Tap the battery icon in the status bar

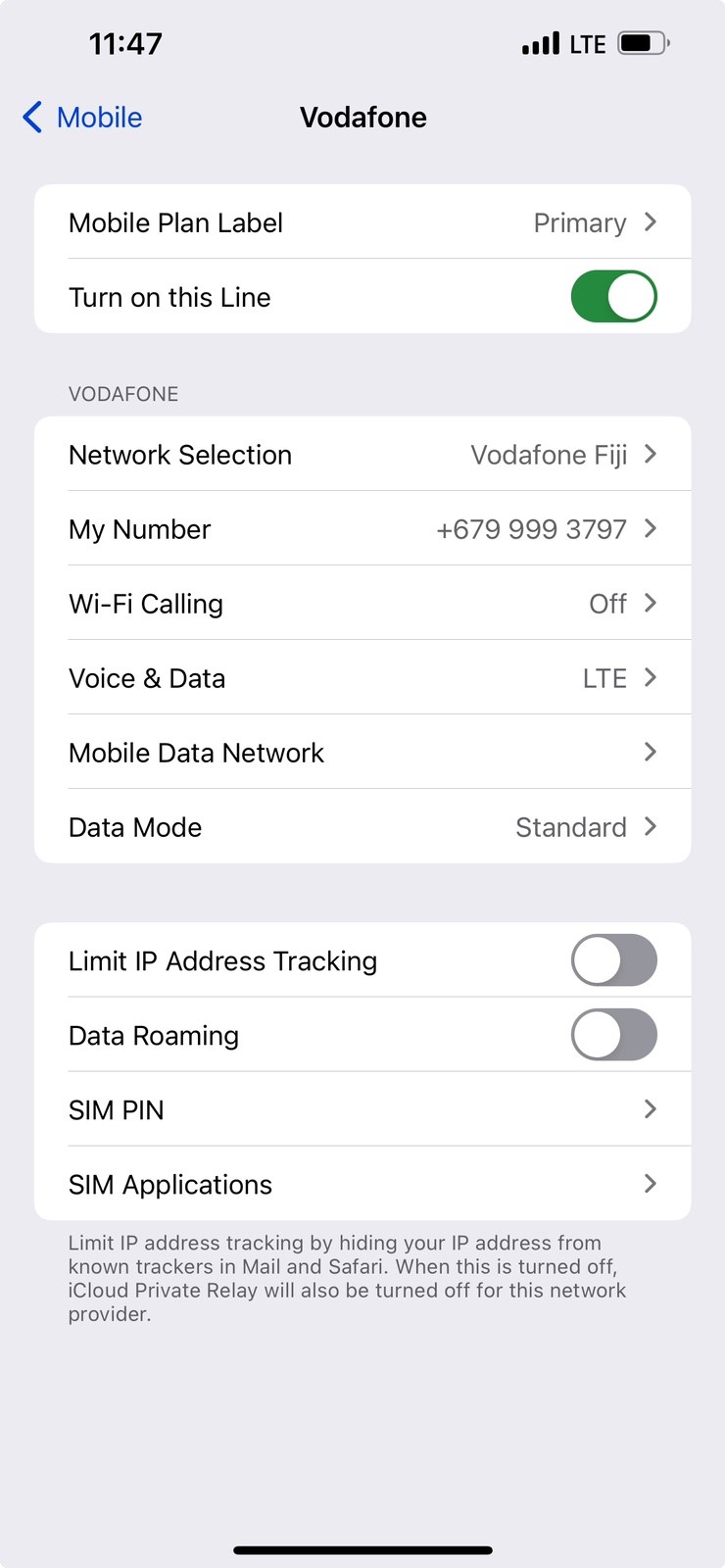click(x=638, y=43)
